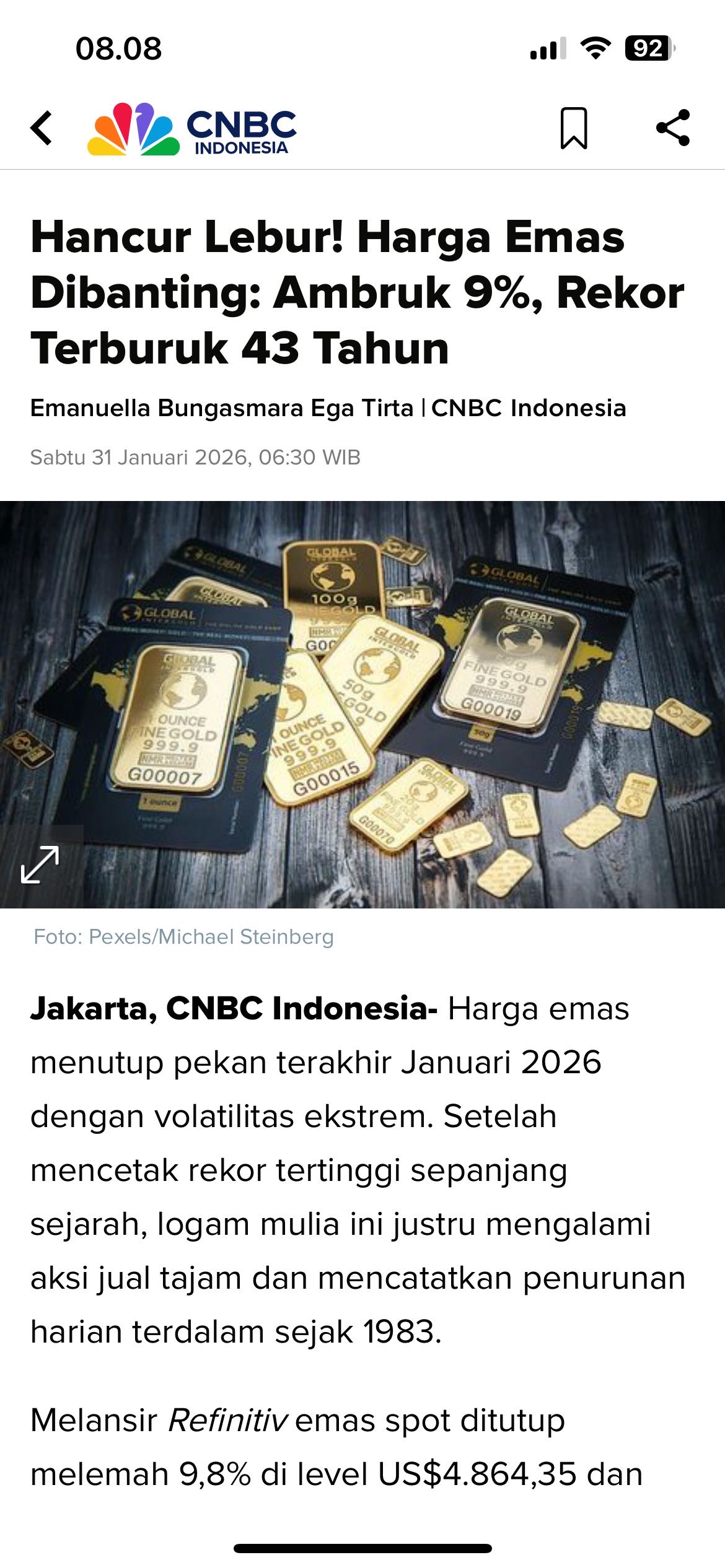Expand the gold bars photo fullscreen
Image resolution: width=725 pixels, height=1568 pixels.
pyautogui.click(x=40, y=865)
